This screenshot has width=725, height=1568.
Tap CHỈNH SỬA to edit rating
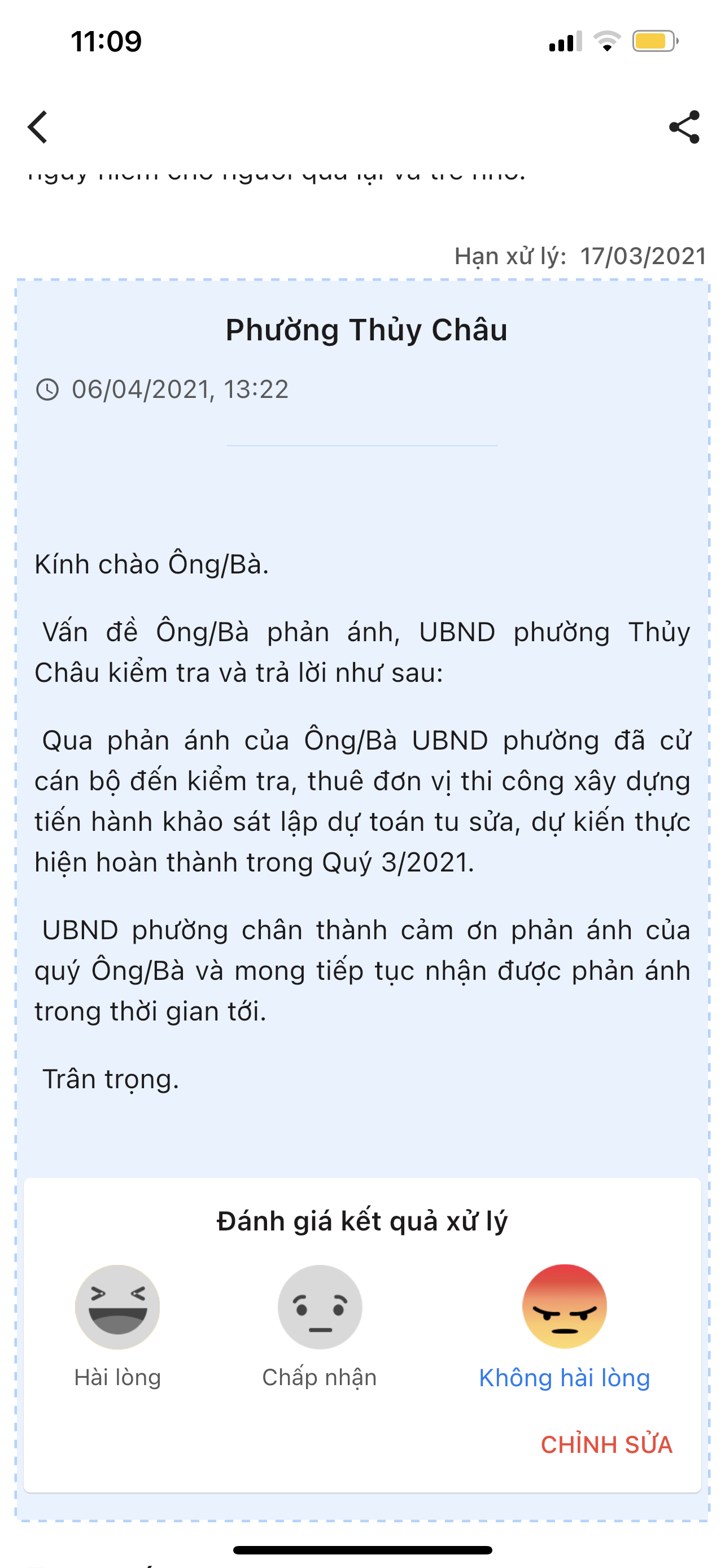(x=606, y=1444)
